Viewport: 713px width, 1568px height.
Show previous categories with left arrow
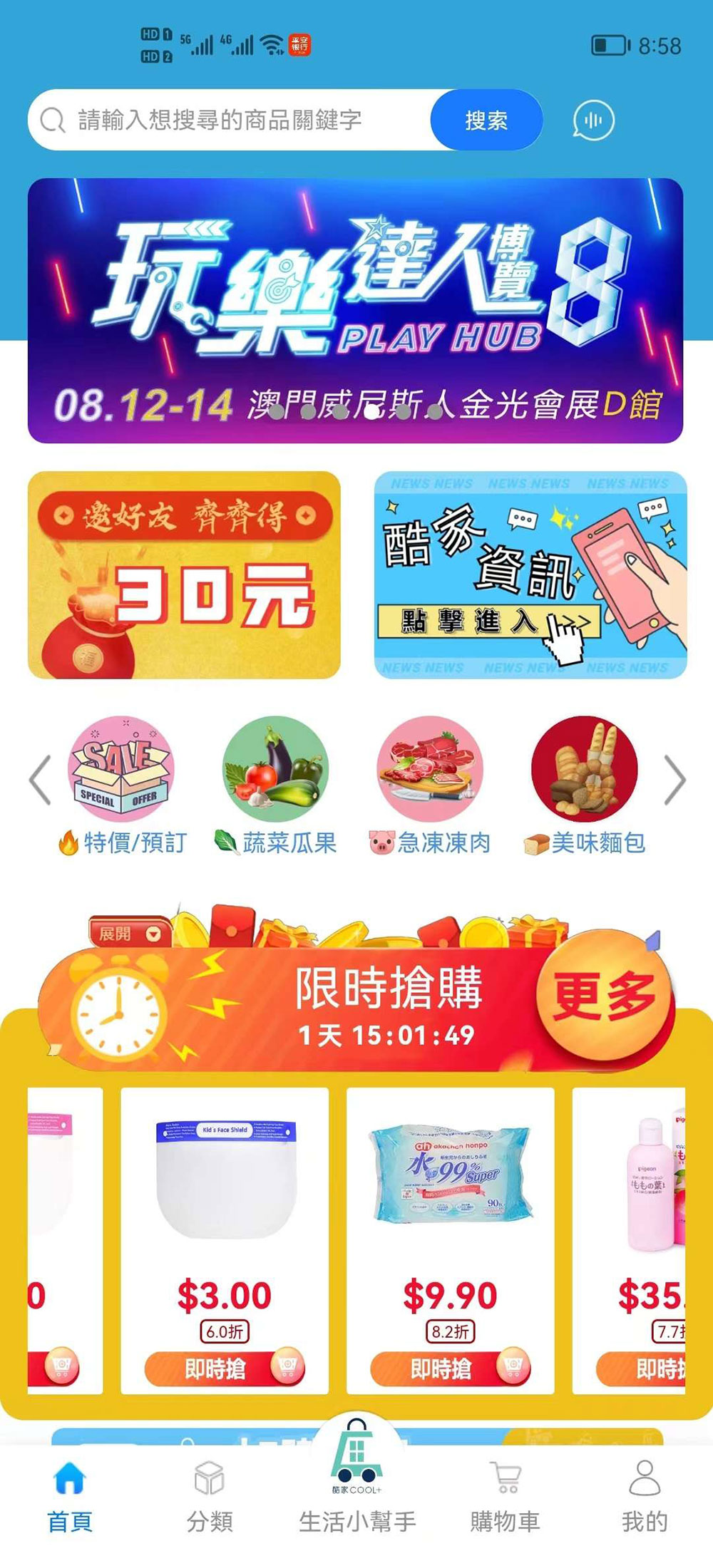coord(40,780)
